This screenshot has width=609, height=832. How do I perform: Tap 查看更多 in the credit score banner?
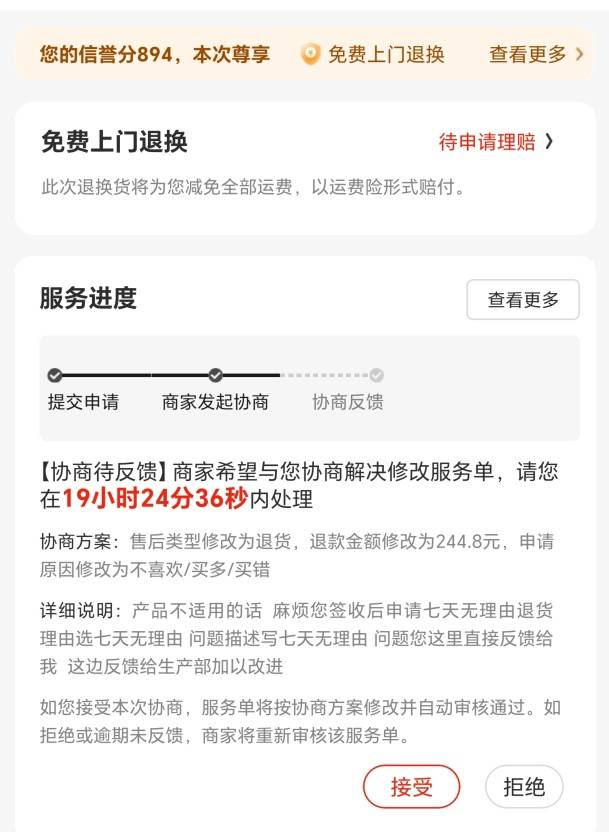[x=535, y=54]
